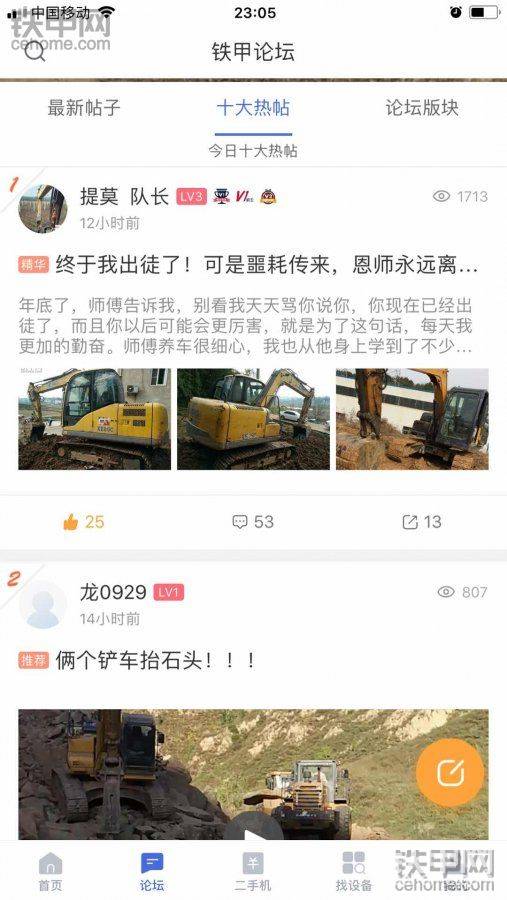Open comments on 提莫 队长's post

[x=253, y=522]
